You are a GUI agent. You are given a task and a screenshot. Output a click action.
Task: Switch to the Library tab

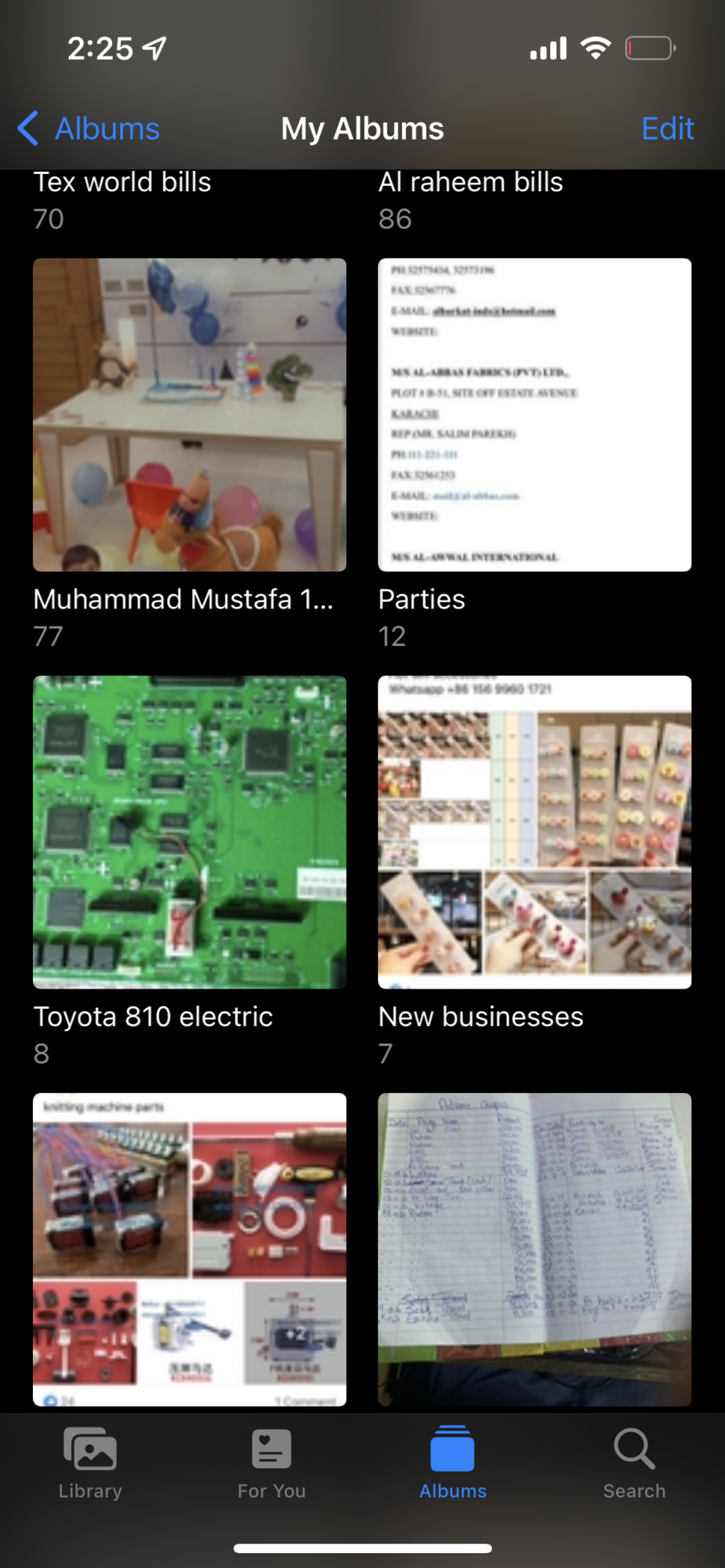click(91, 1463)
